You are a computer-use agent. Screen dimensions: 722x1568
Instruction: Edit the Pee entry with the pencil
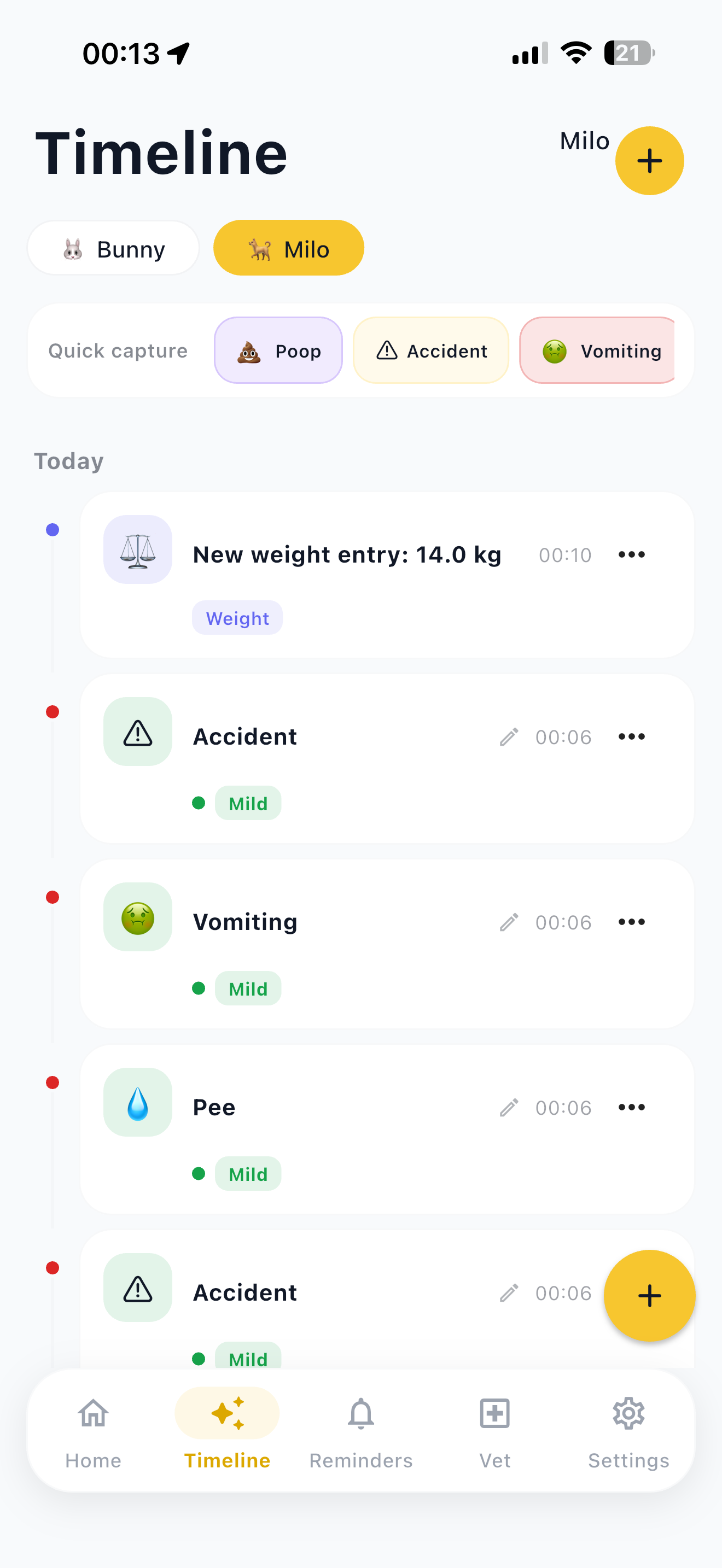tap(509, 1107)
